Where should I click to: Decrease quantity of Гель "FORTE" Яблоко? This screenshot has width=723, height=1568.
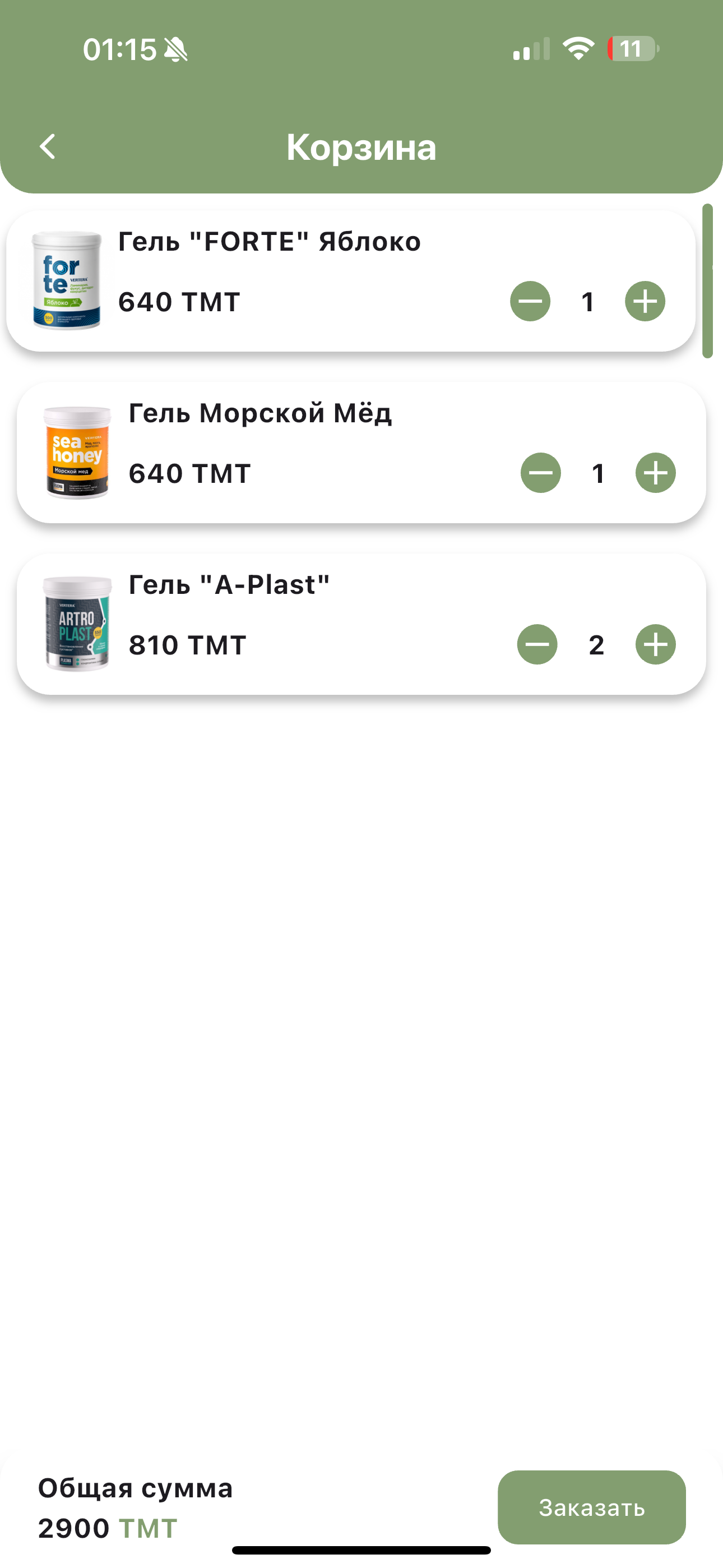coord(530,301)
